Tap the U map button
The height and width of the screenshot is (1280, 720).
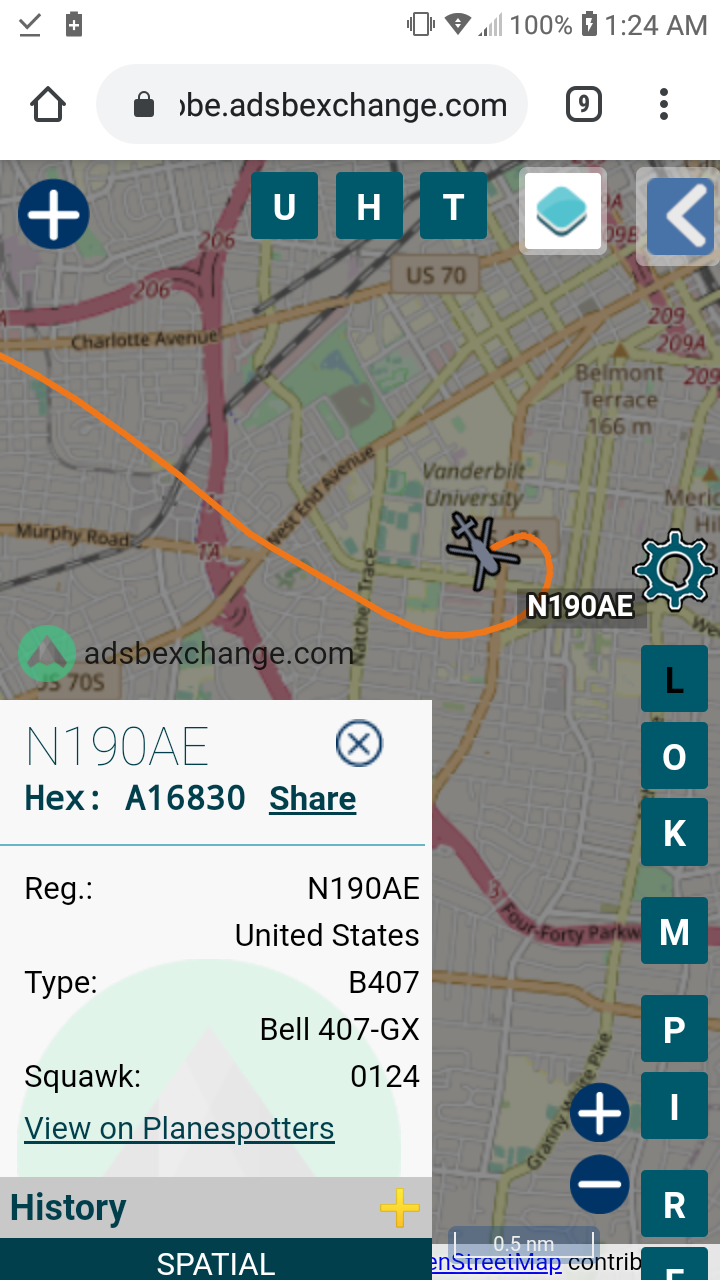click(284, 206)
